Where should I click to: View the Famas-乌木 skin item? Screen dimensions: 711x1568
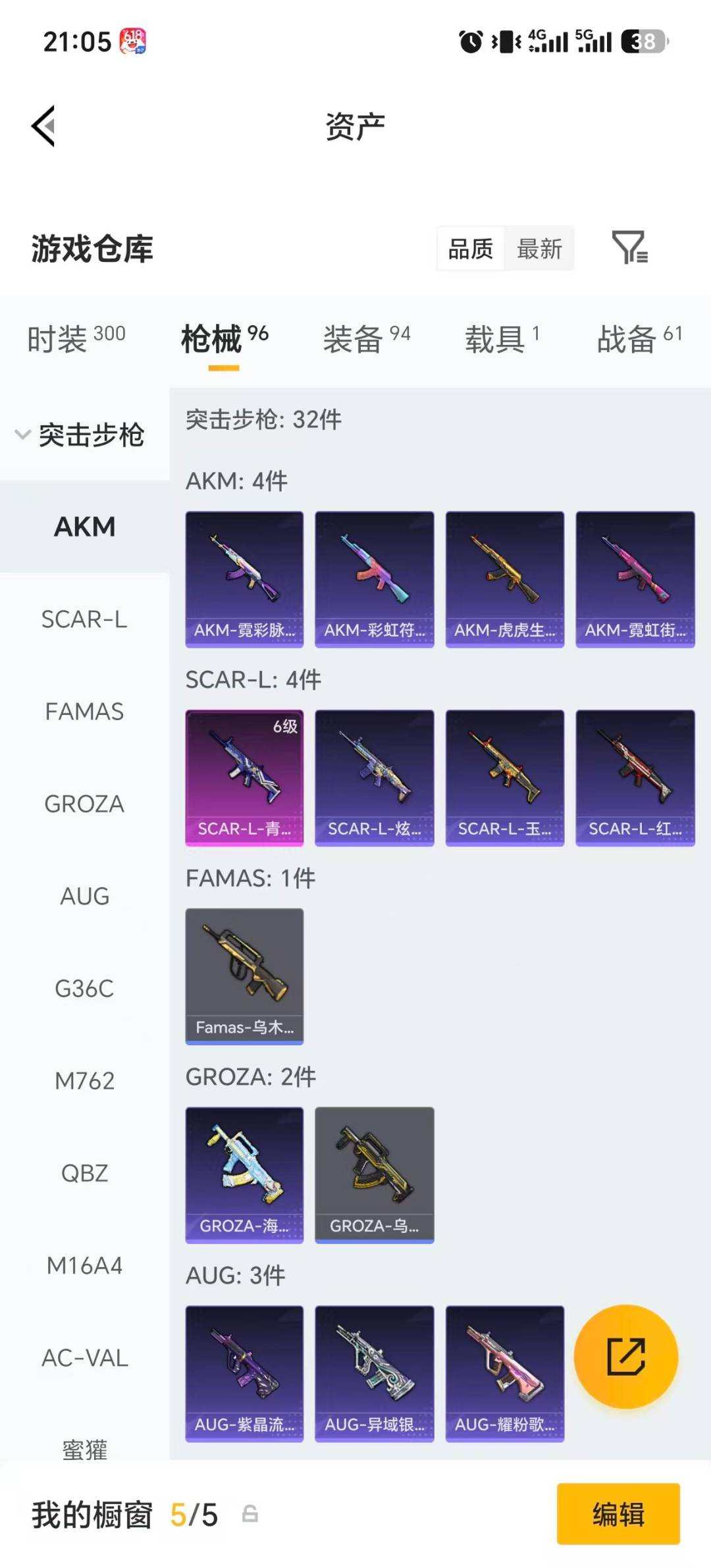[x=244, y=976]
